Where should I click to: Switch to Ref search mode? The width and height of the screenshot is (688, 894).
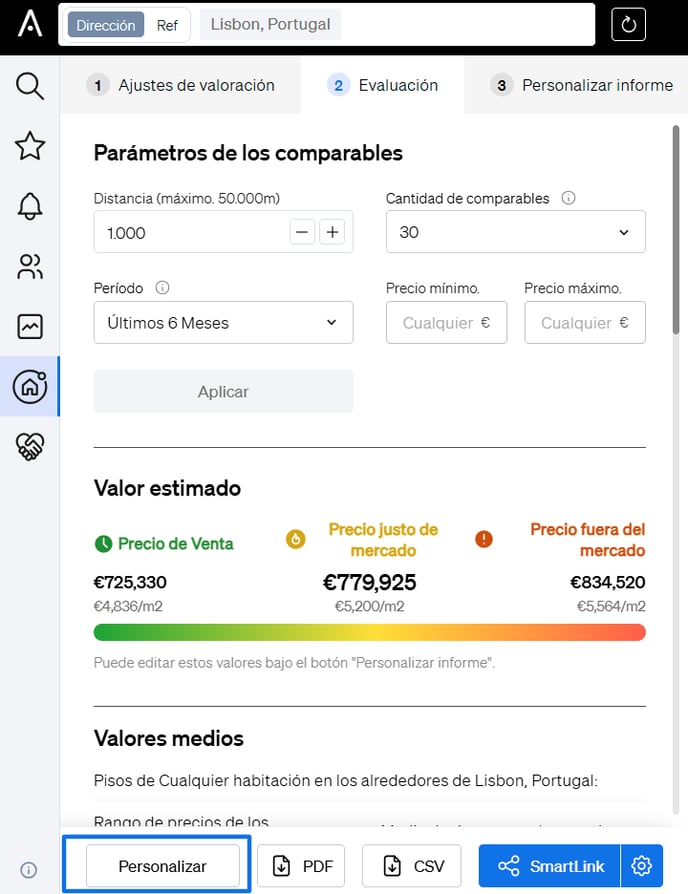tap(167, 25)
